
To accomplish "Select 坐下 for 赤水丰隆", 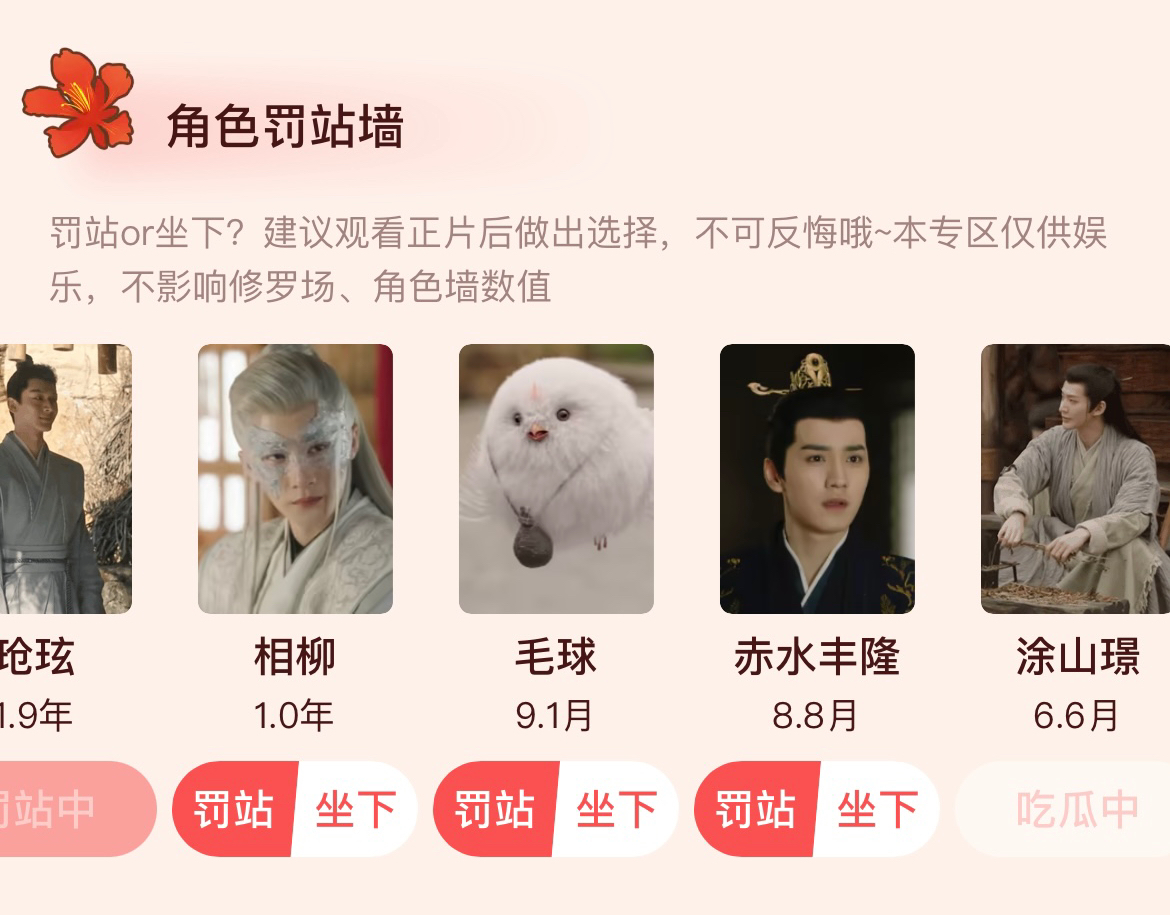I will tap(878, 809).
